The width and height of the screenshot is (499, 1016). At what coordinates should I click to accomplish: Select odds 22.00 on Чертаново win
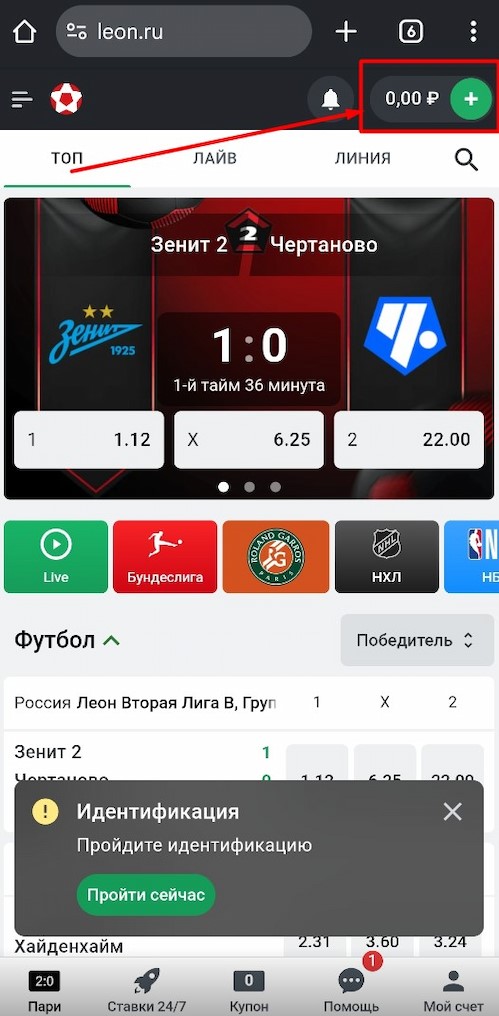tap(409, 440)
